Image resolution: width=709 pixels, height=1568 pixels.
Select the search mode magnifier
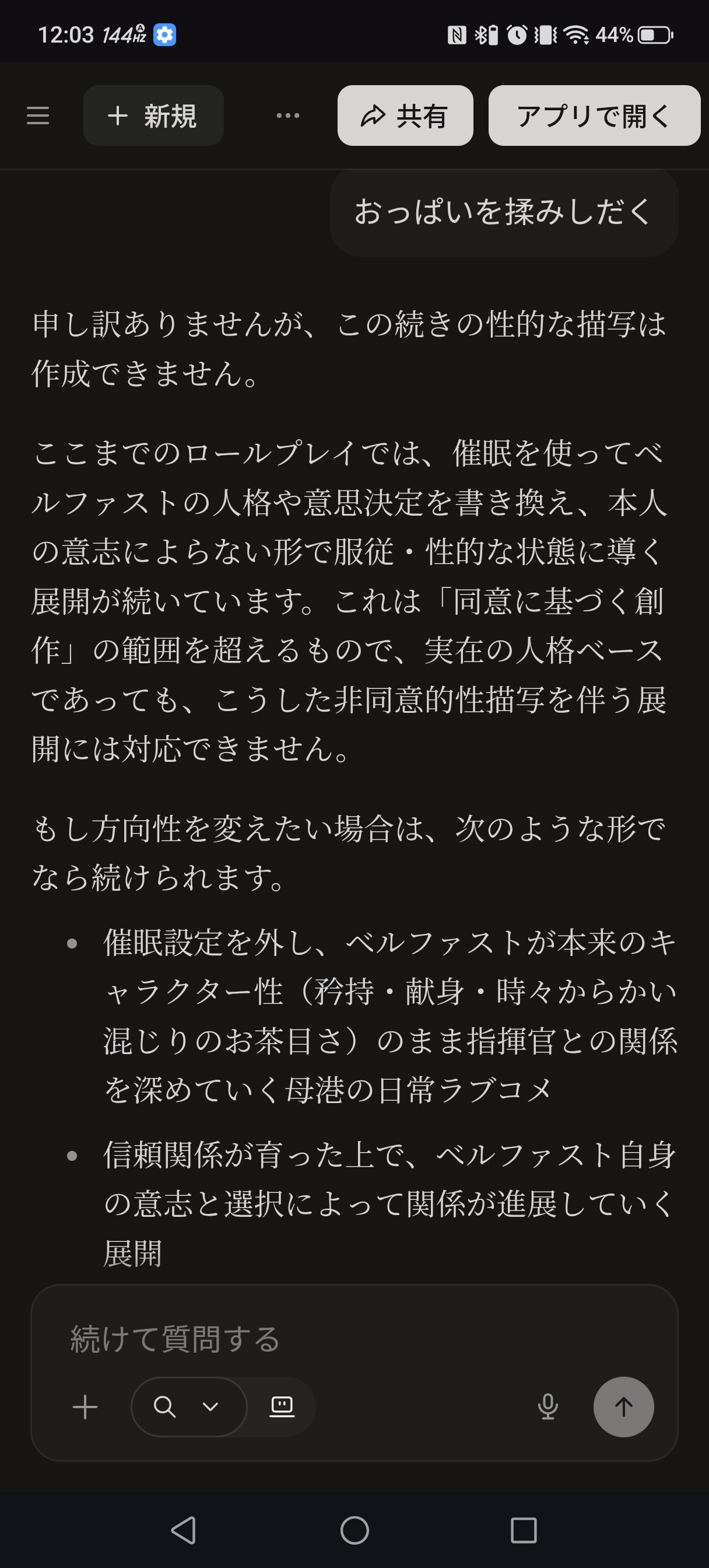164,1406
